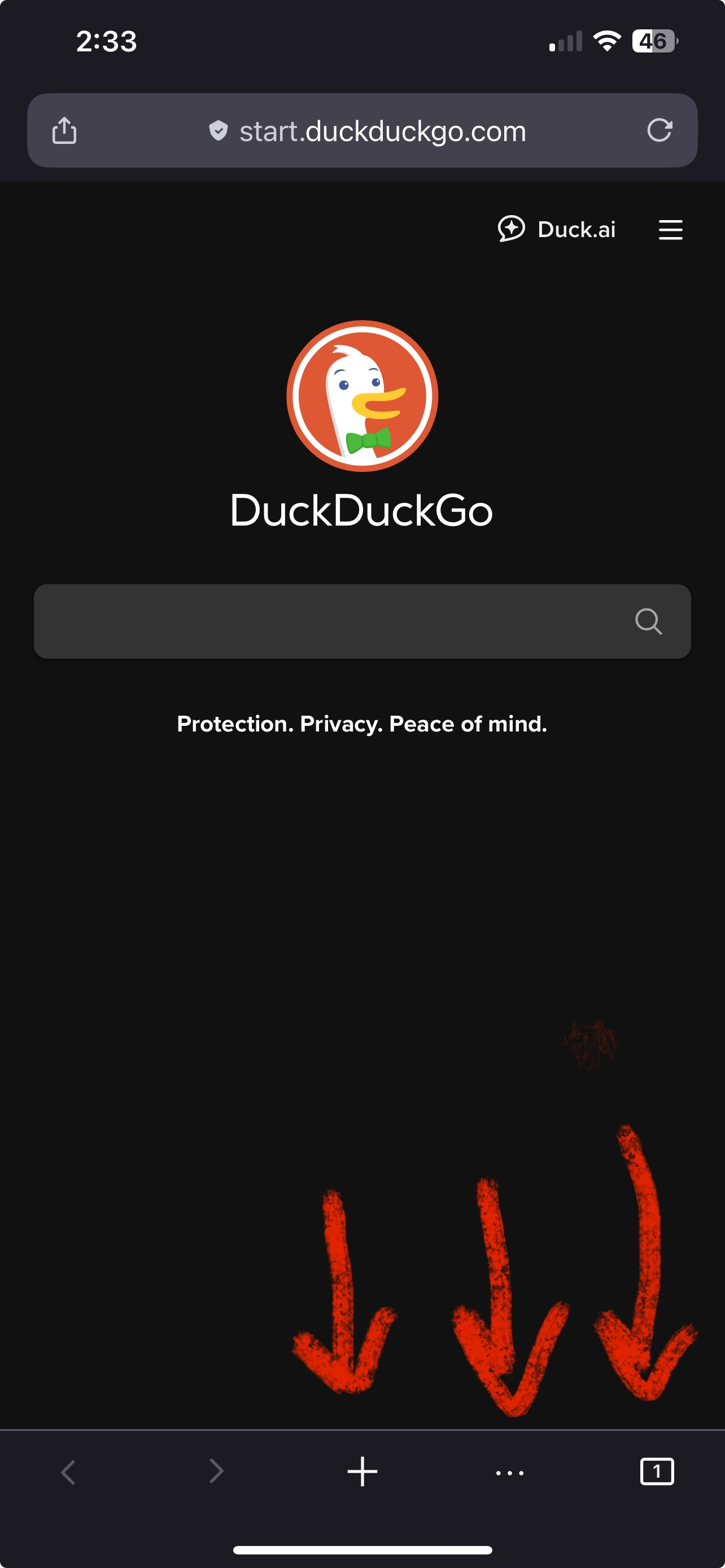Viewport: 725px width, 1568px height.
Task: Open the three-dot browser menu
Action: pyautogui.click(x=509, y=1473)
